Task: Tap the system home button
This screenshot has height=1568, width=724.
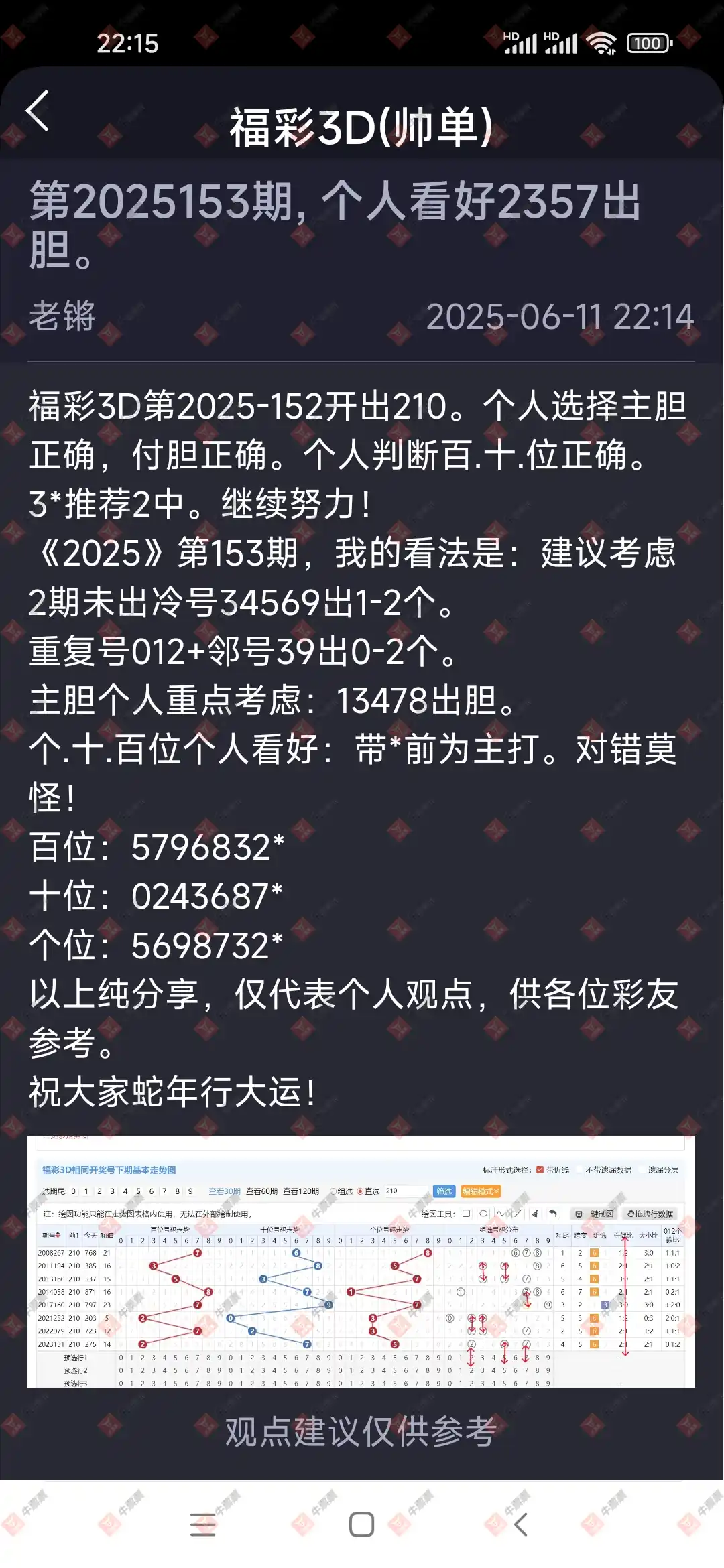Action: click(x=361, y=1524)
